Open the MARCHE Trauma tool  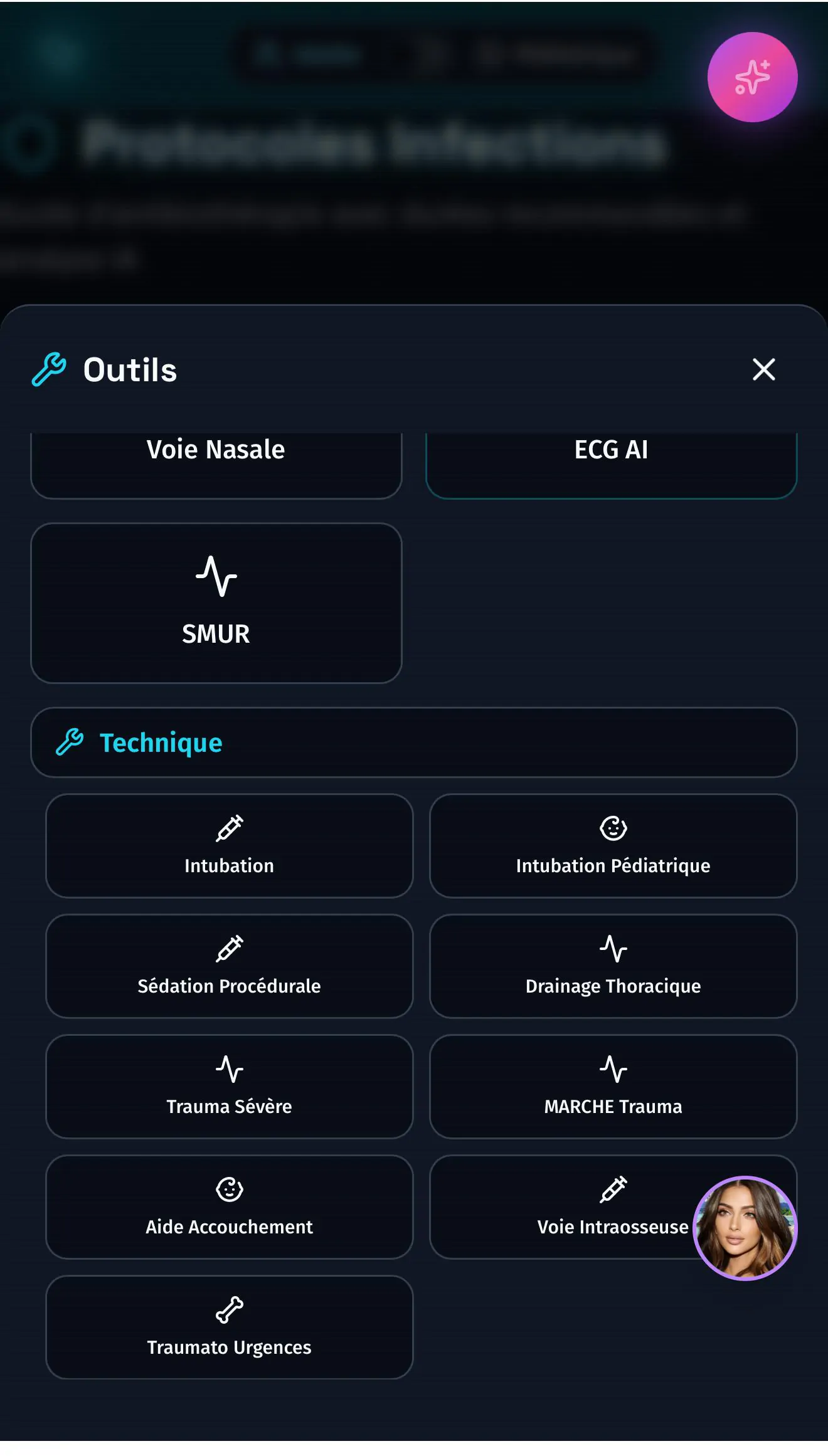[613, 1086]
